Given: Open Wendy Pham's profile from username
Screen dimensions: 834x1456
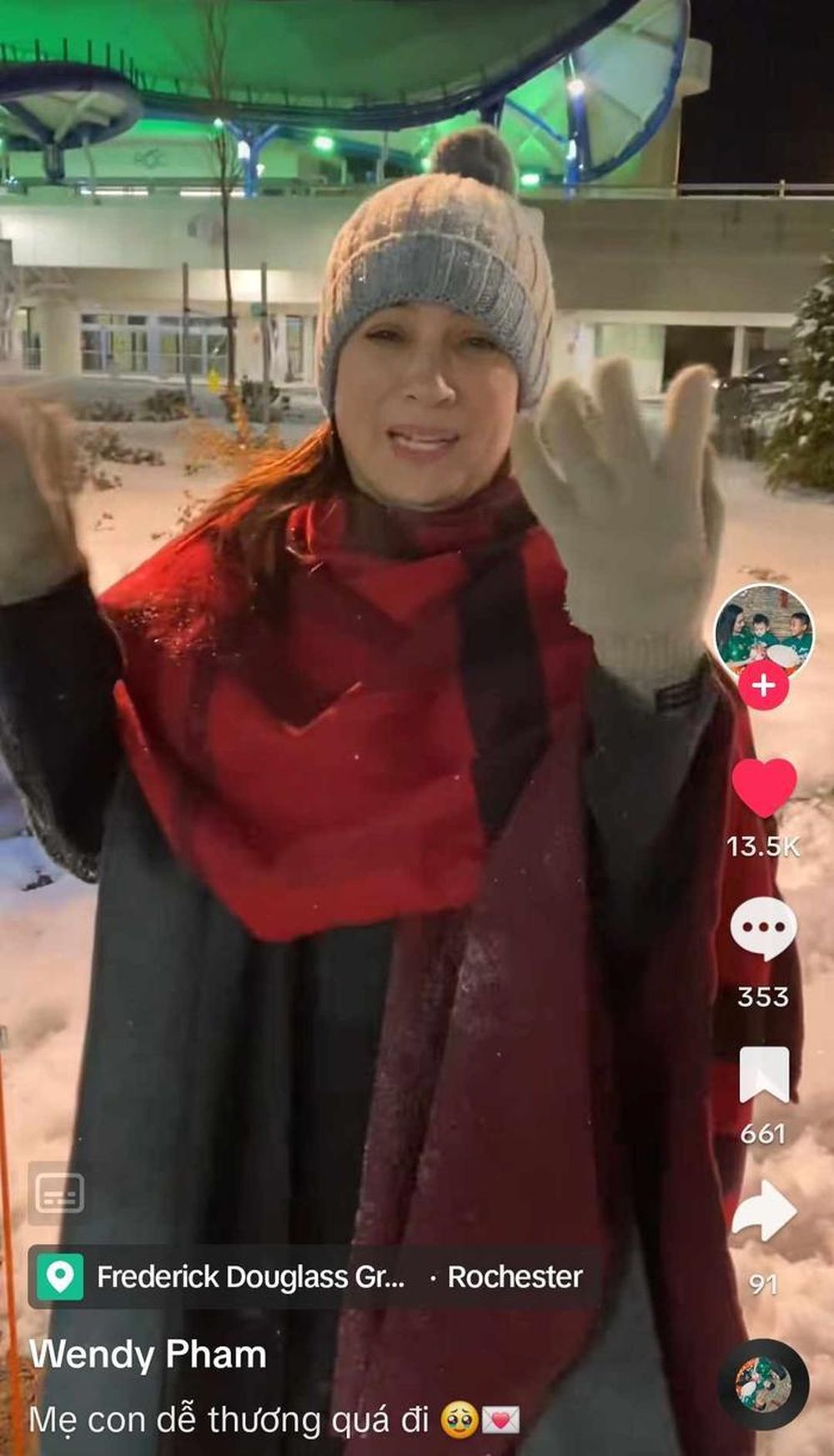Looking at the screenshot, I should (148, 1354).
